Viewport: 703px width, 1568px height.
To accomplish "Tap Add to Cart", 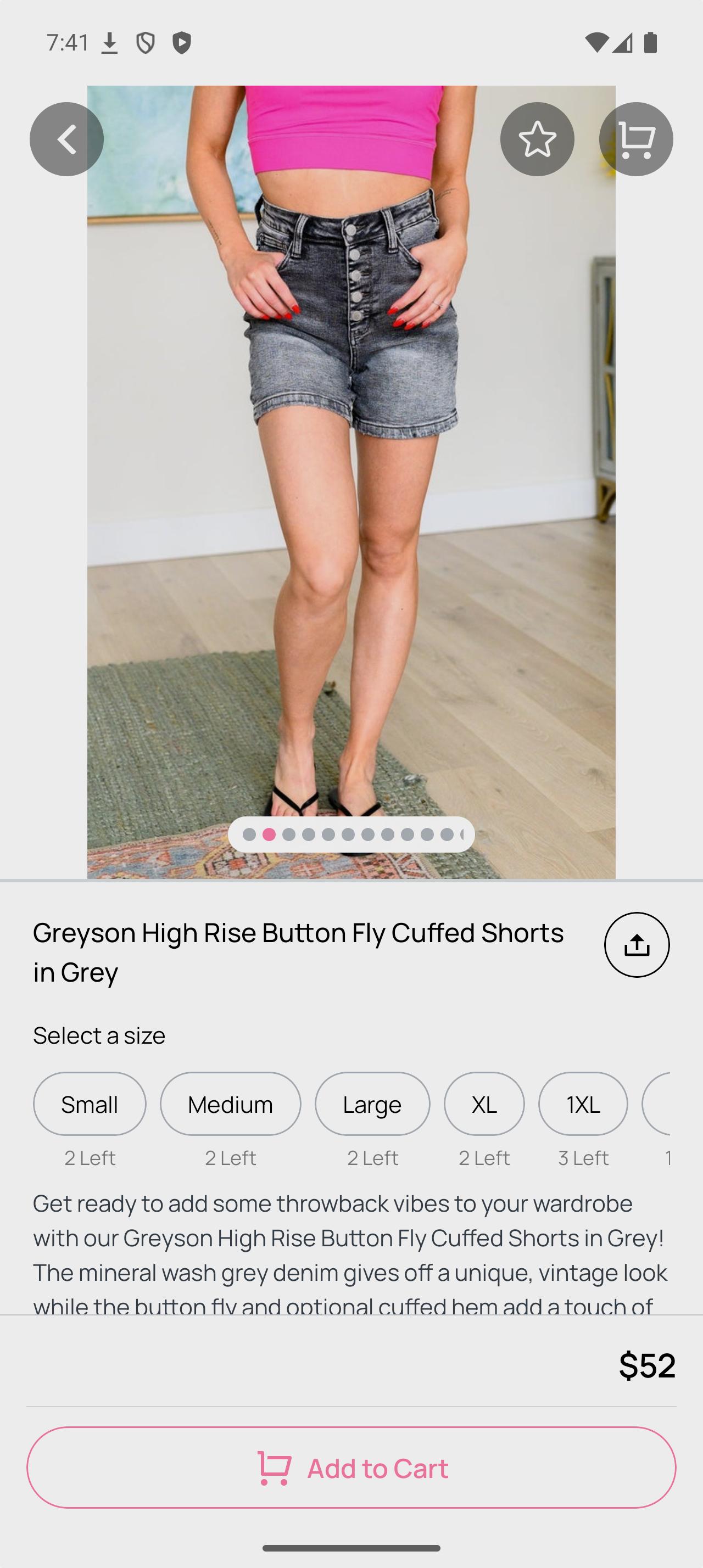I will 351,1468.
